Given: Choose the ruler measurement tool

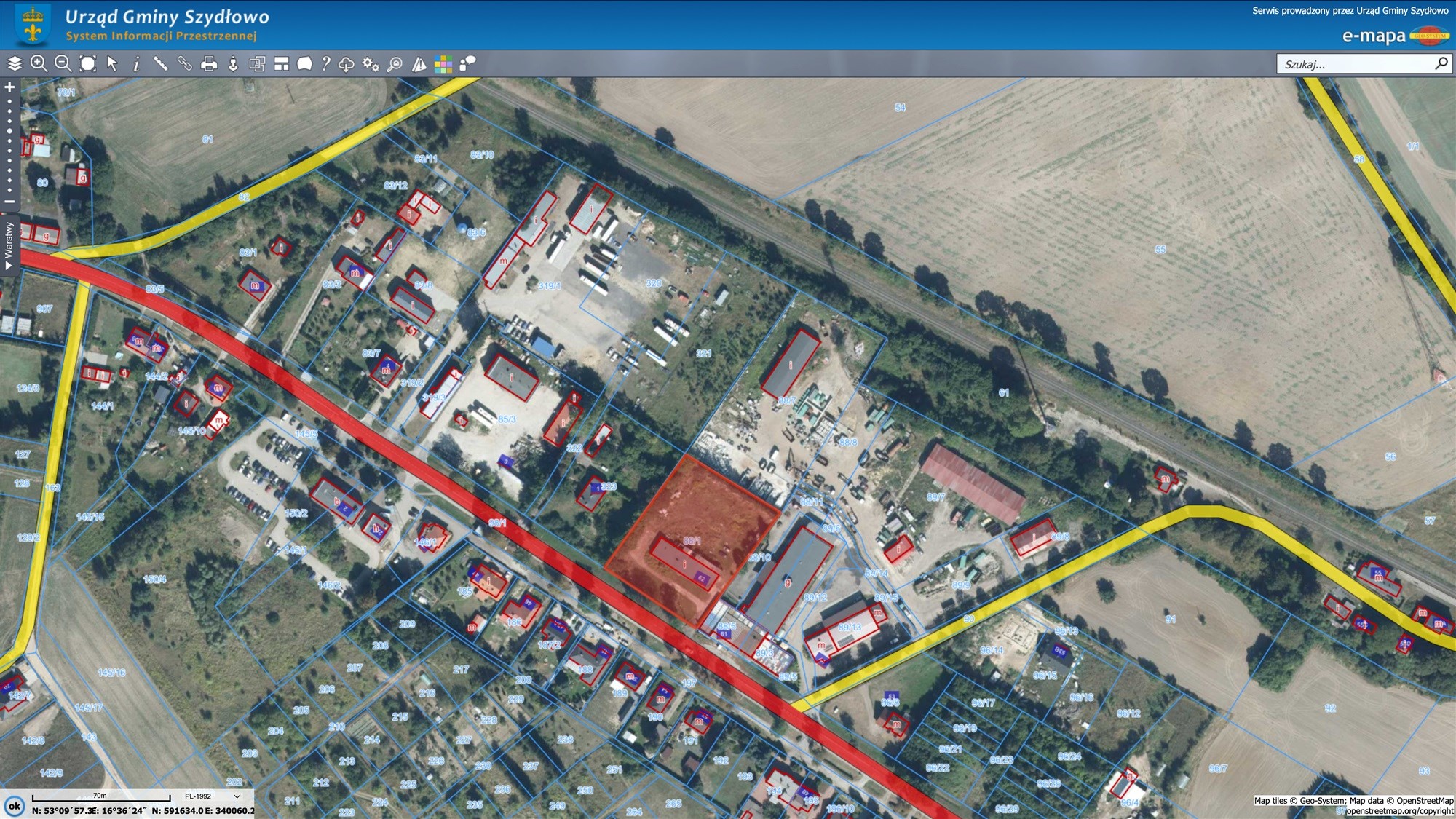Looking at the screenshot, I should click(x=160, y=64).
